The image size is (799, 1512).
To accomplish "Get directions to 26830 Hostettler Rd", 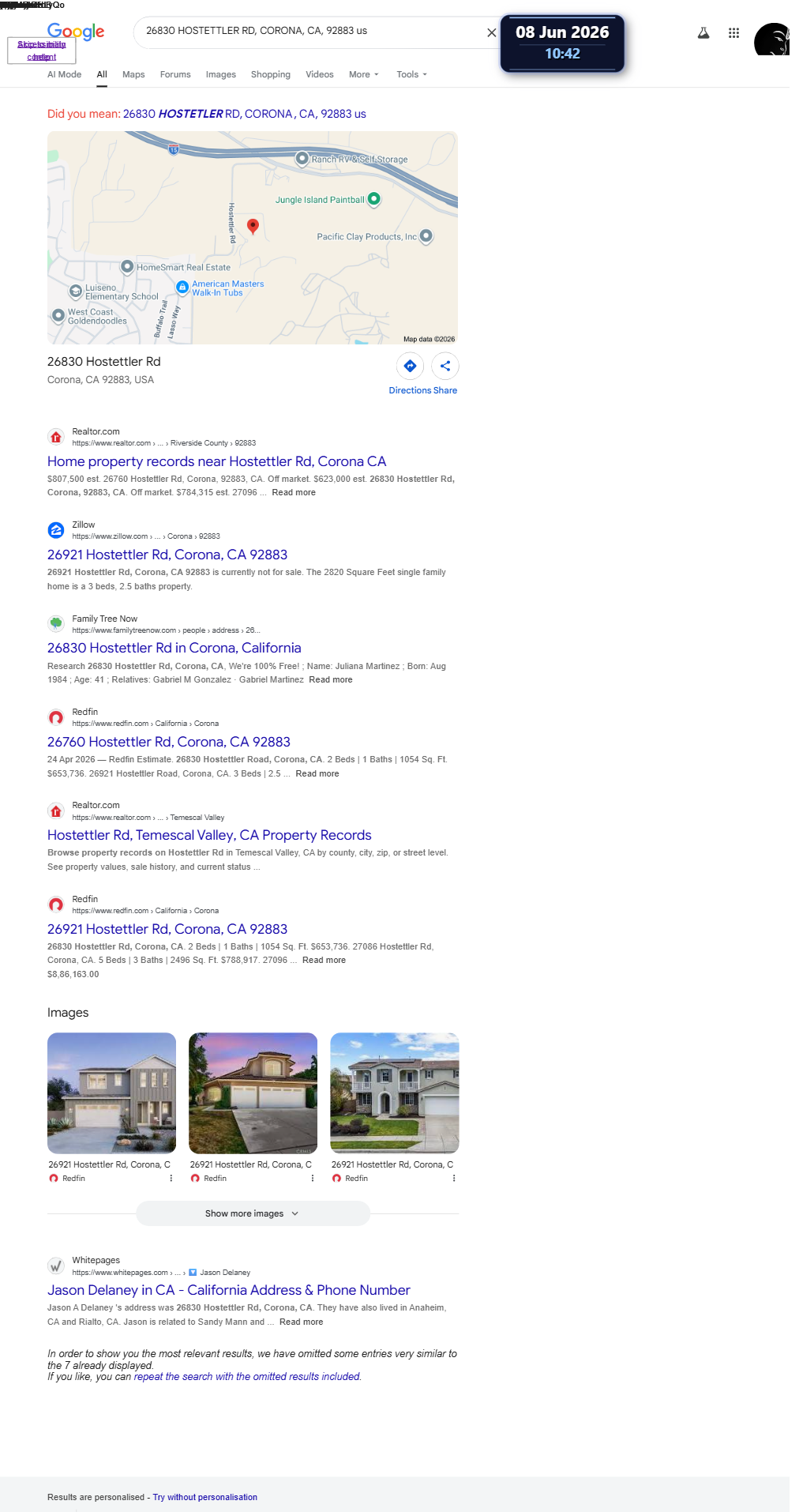I will (x=410, y=366).
